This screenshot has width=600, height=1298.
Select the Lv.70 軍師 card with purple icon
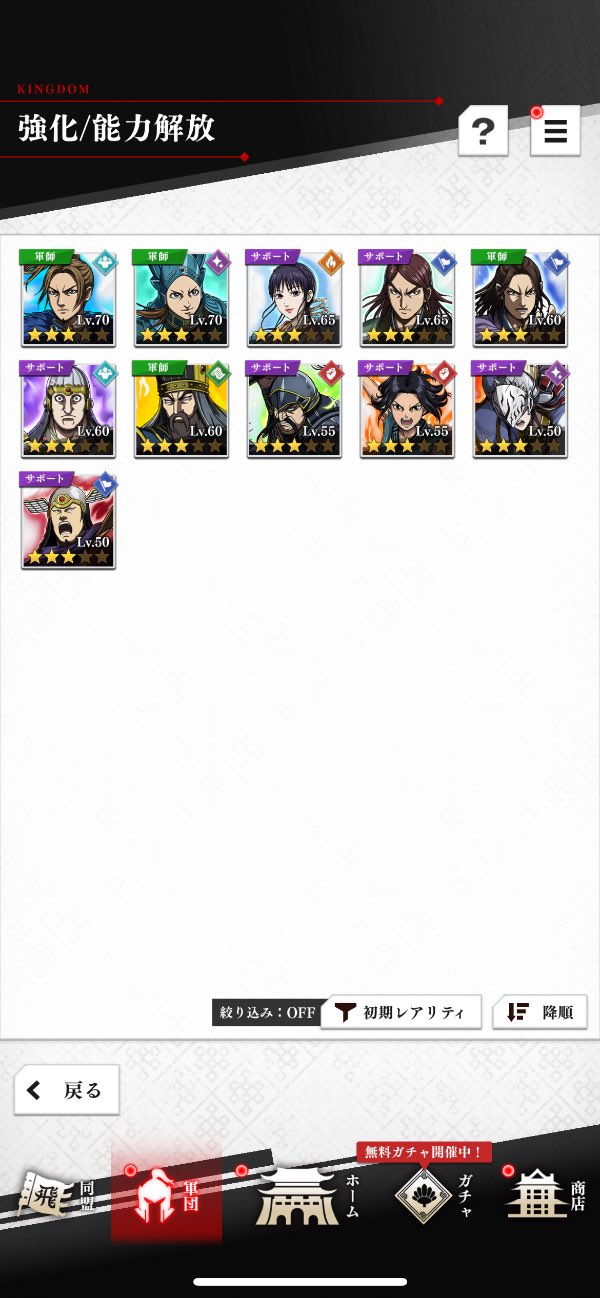coord(181,298)
